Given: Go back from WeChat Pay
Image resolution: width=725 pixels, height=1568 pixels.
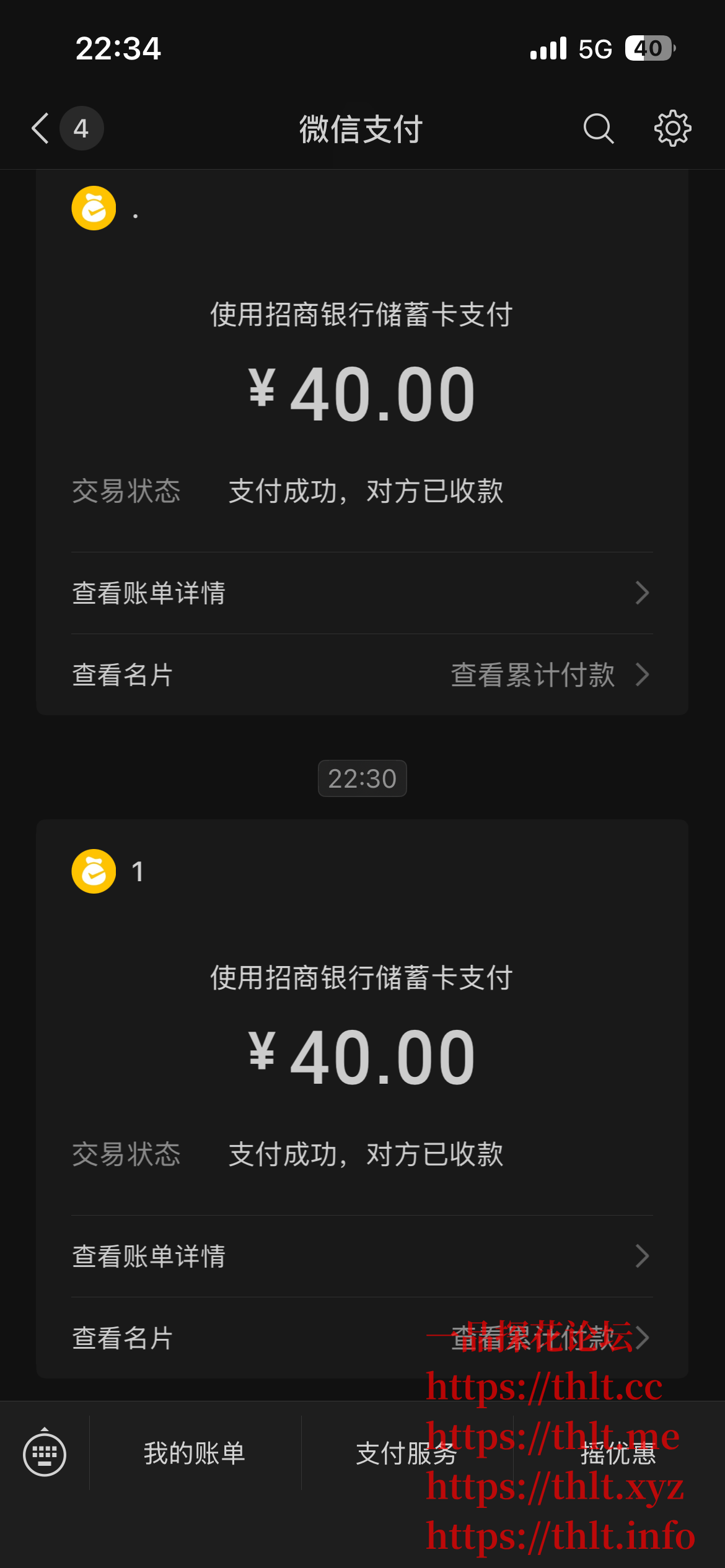Looking at the screenshot, I should 41,129.
